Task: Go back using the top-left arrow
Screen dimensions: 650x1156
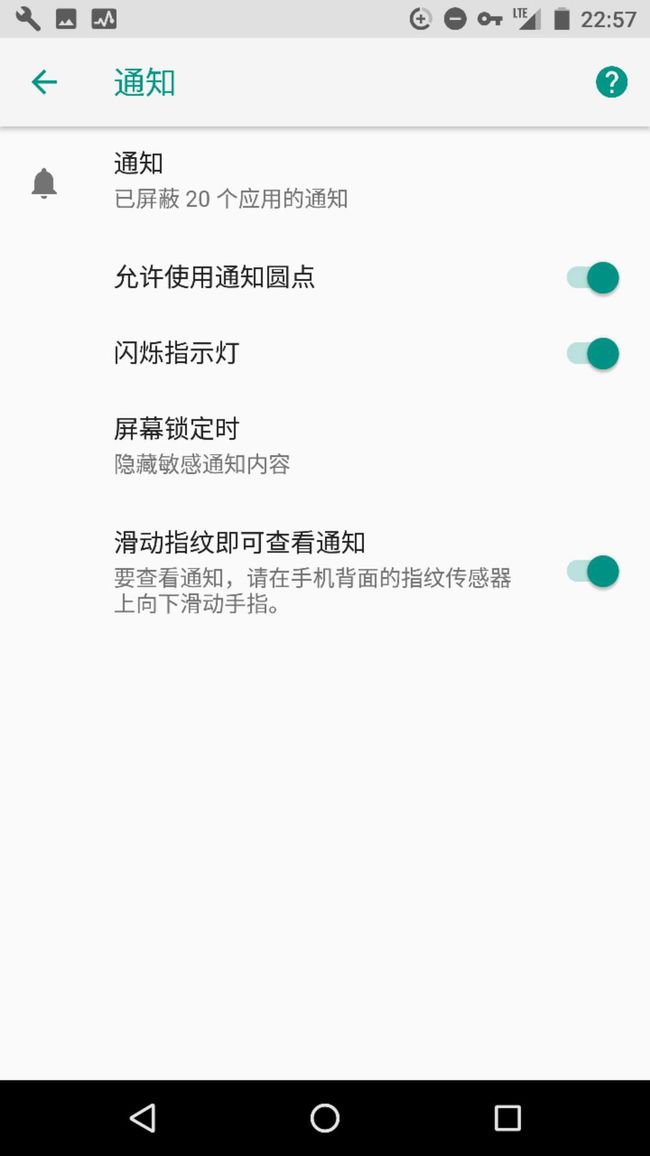Action: (x=44, y=82)
